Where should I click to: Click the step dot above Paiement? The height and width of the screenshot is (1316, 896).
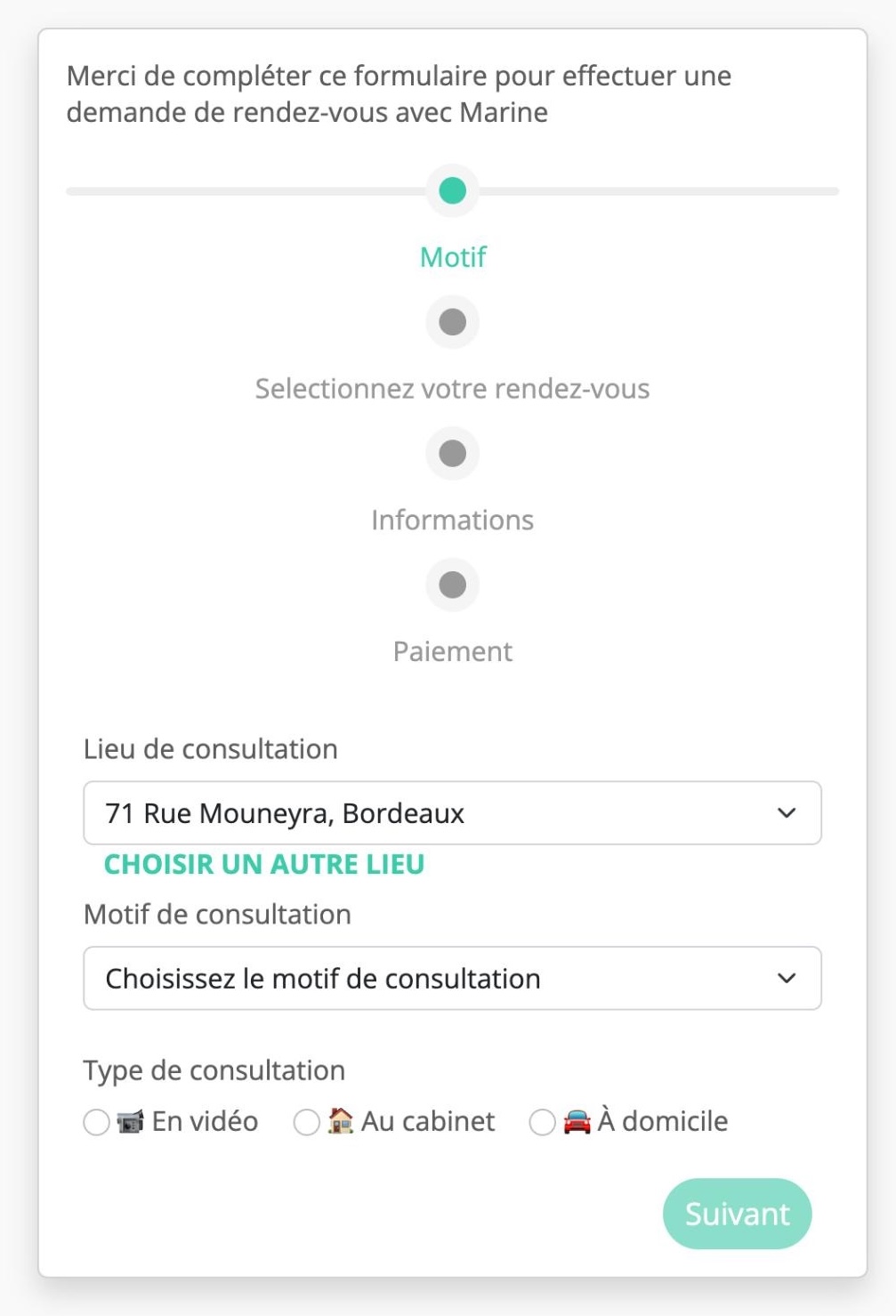tap(452, 585)
